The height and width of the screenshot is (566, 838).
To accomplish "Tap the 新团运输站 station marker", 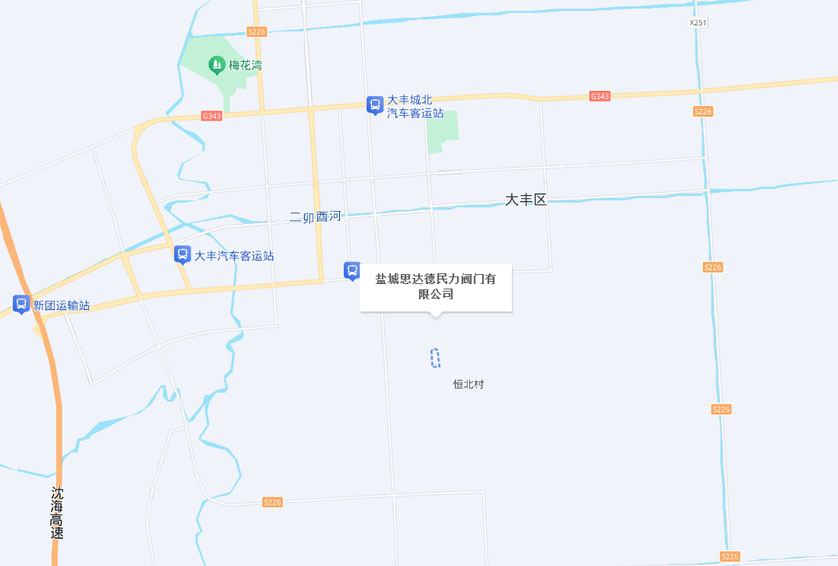I will pos(21,303).
